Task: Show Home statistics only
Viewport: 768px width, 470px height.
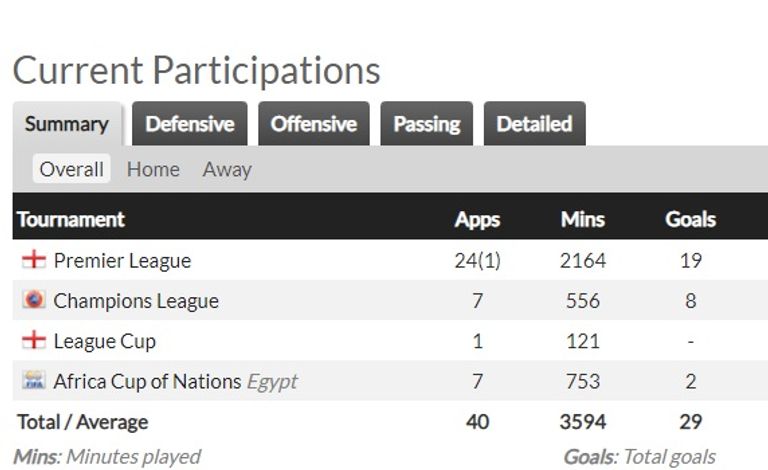Action: [153, 170]
